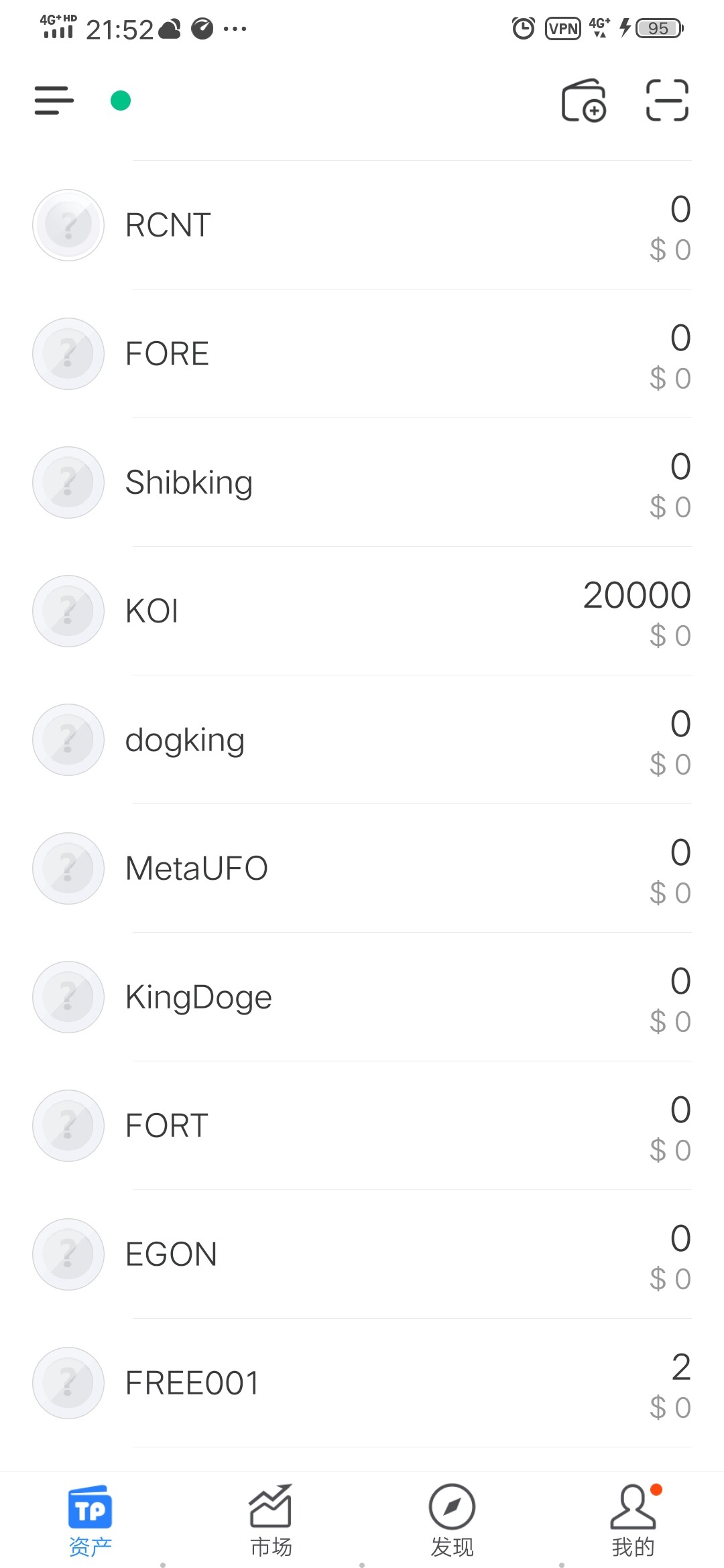
Task: Select the FORE token row
Action: coord(362,354)
